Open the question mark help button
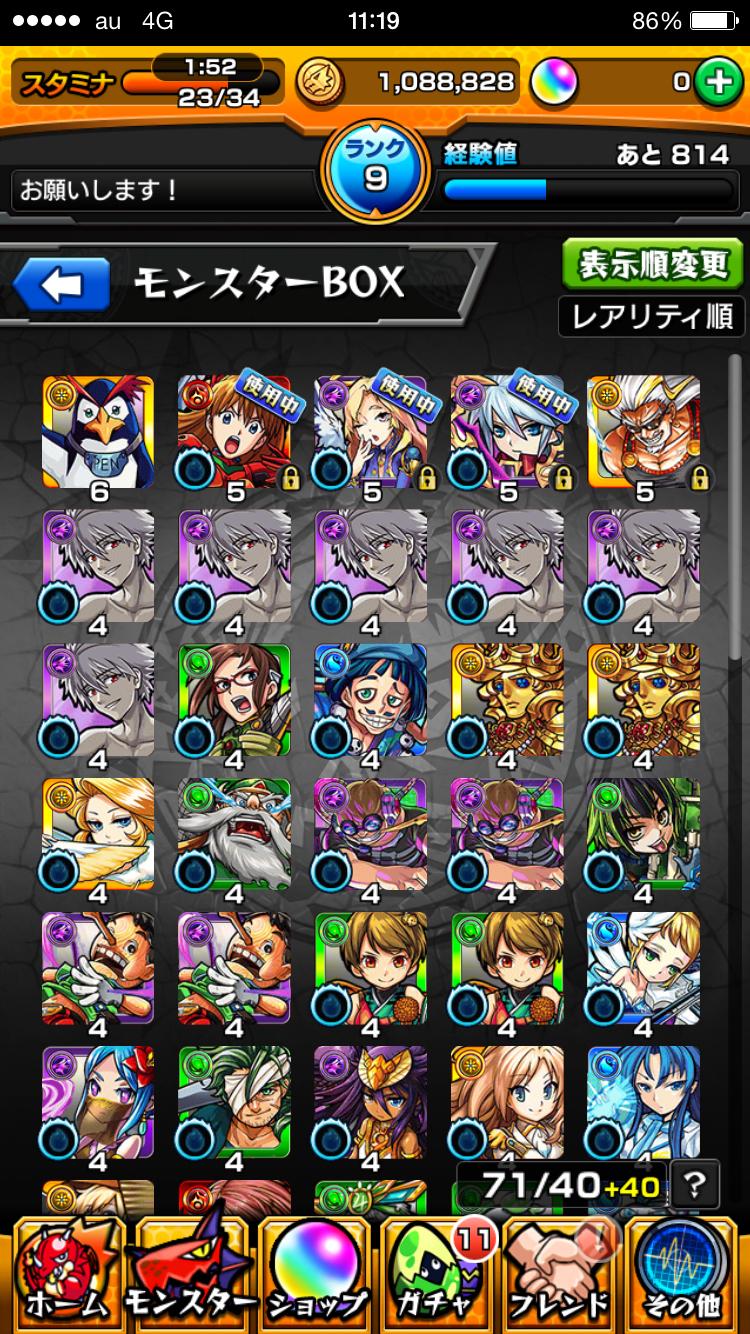The image size is (750, 1334). (692, 1186)
